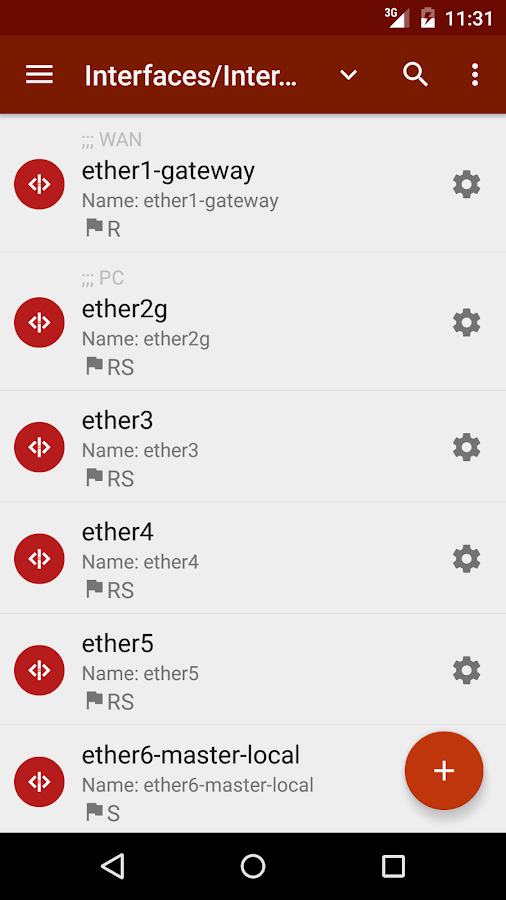Go to the home screen via home button
The height and width of the screenshot is (900, 506).
[x=253, y=866]
